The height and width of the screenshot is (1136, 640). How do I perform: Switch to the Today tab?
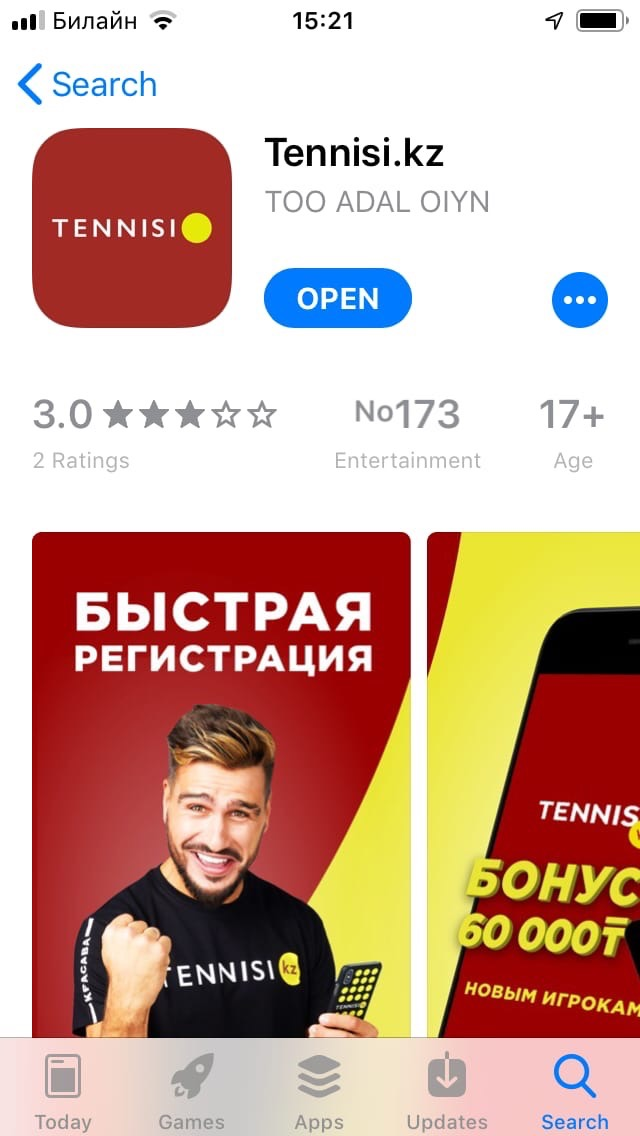click(63, 1092)
